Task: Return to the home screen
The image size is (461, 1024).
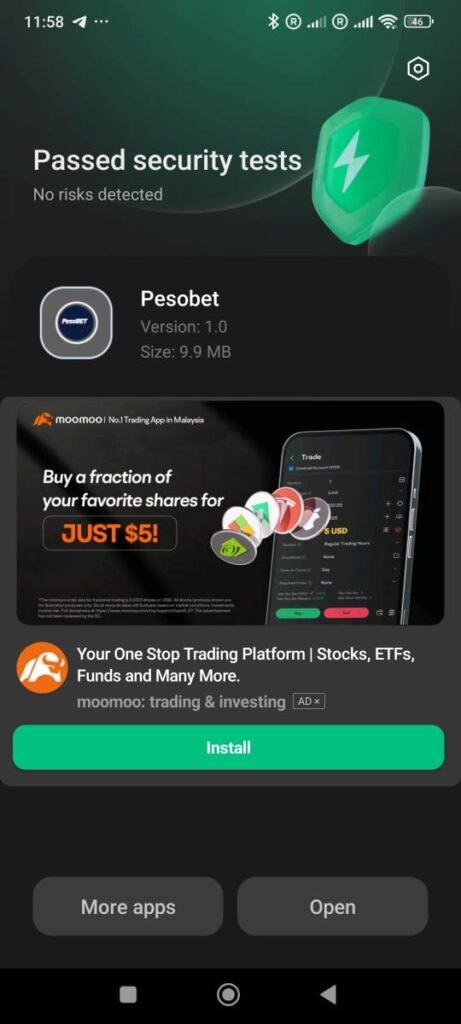Action: click(228, 995)
